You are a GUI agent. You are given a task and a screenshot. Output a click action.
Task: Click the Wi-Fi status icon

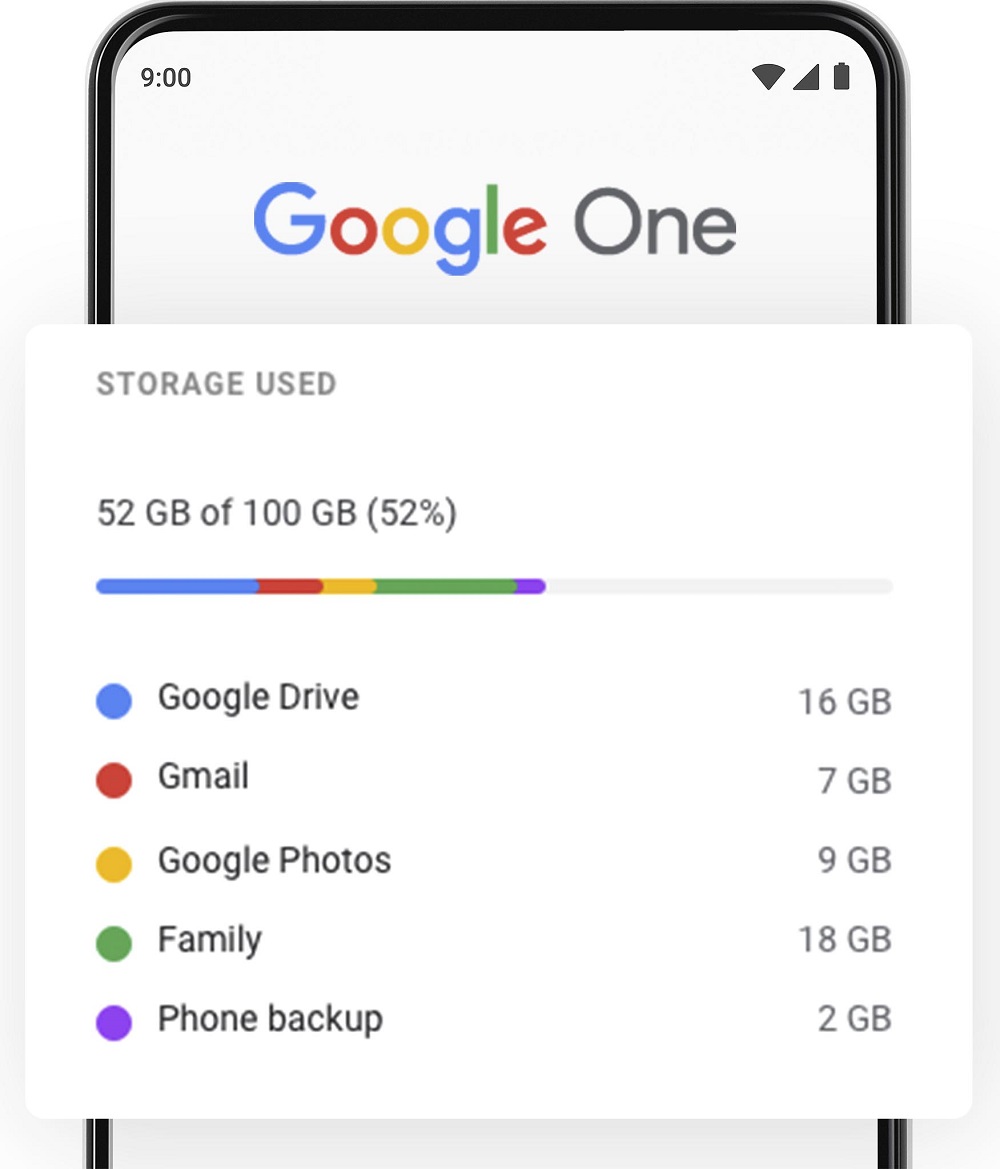768,76
